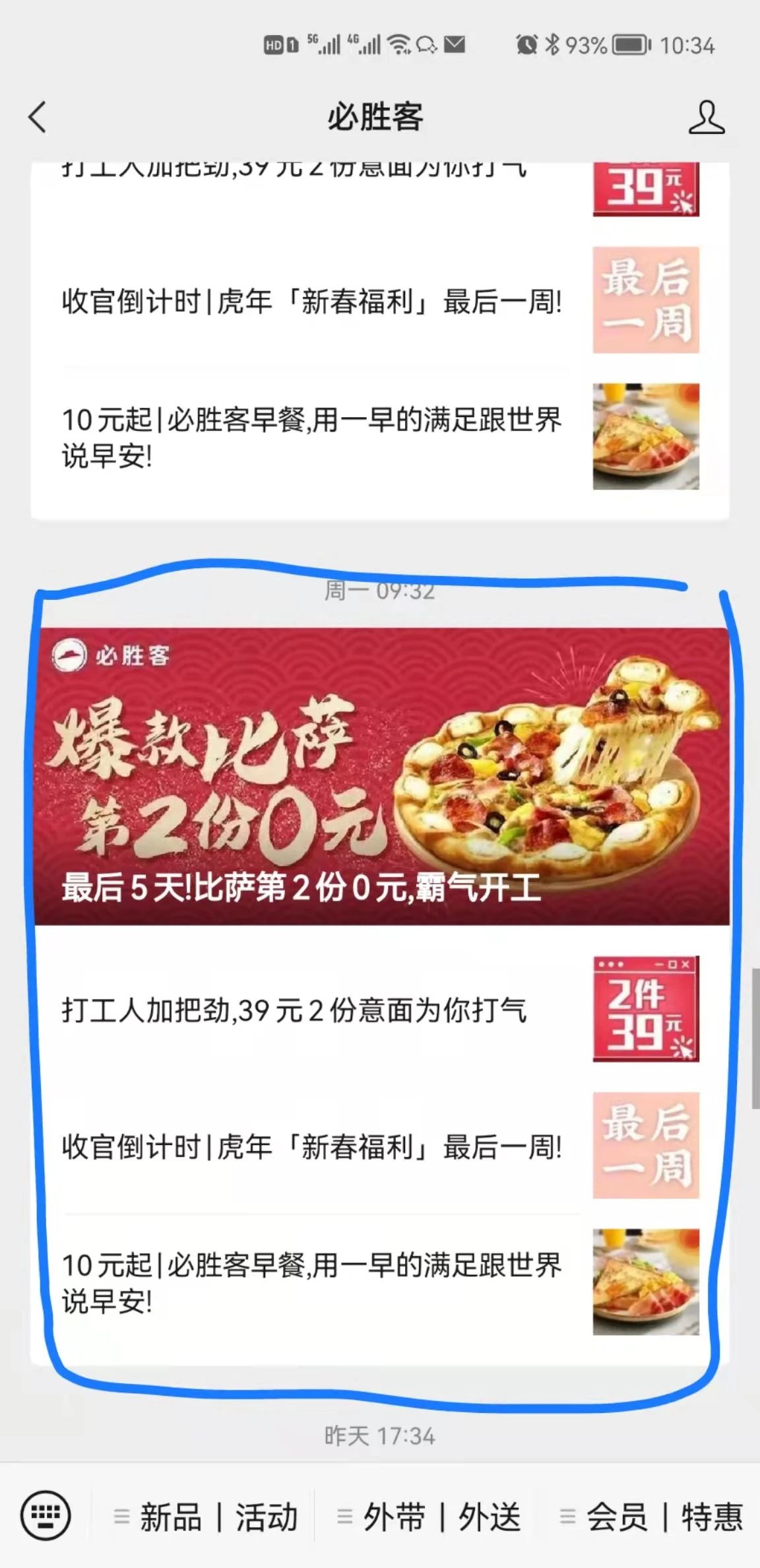Open 10元起 必胜客早餐 article in the 周一 09:32 post
Image resolution: width=760 pixels, height=1568 pixels.
tap(381, 1283)
